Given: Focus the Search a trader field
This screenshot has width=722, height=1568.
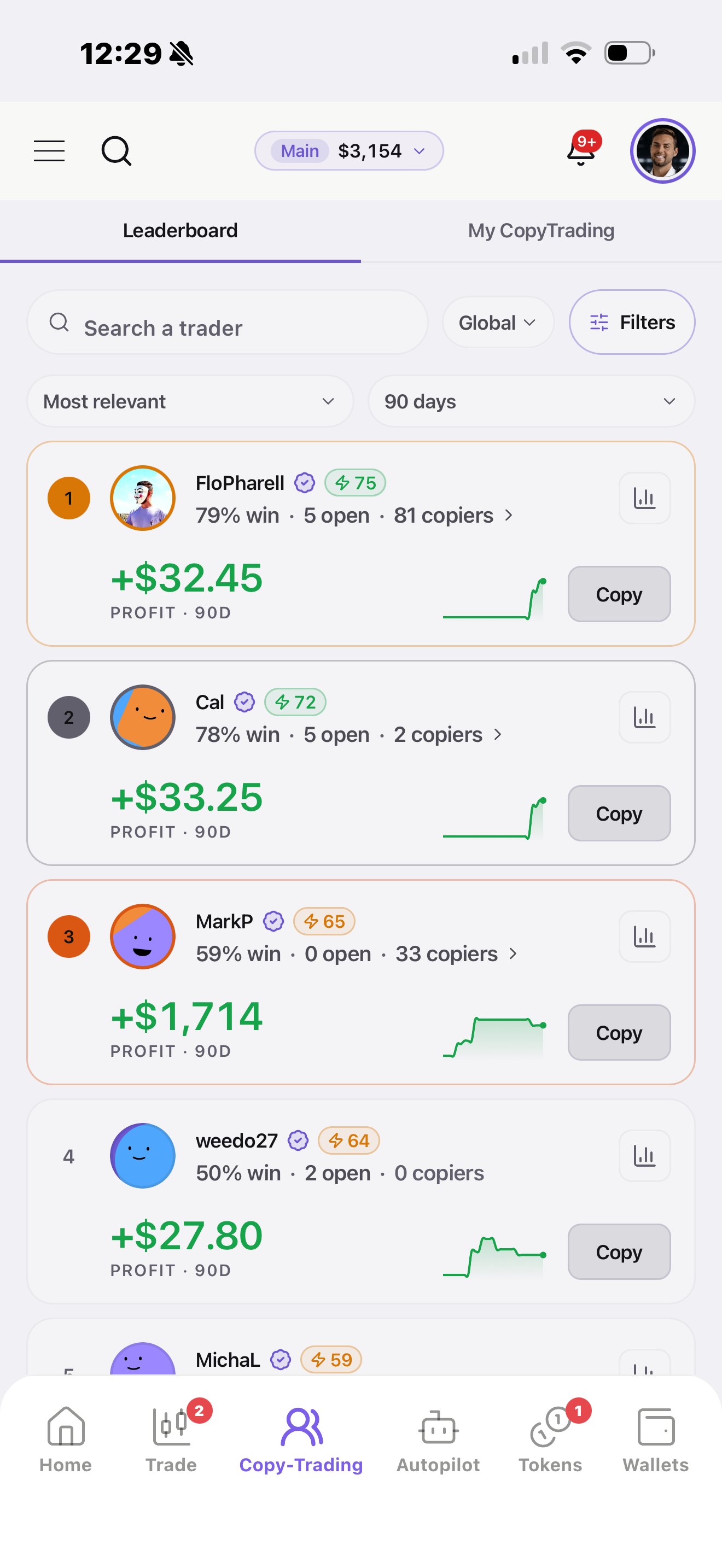Looking at the screenshot, I should coord(227,323).
